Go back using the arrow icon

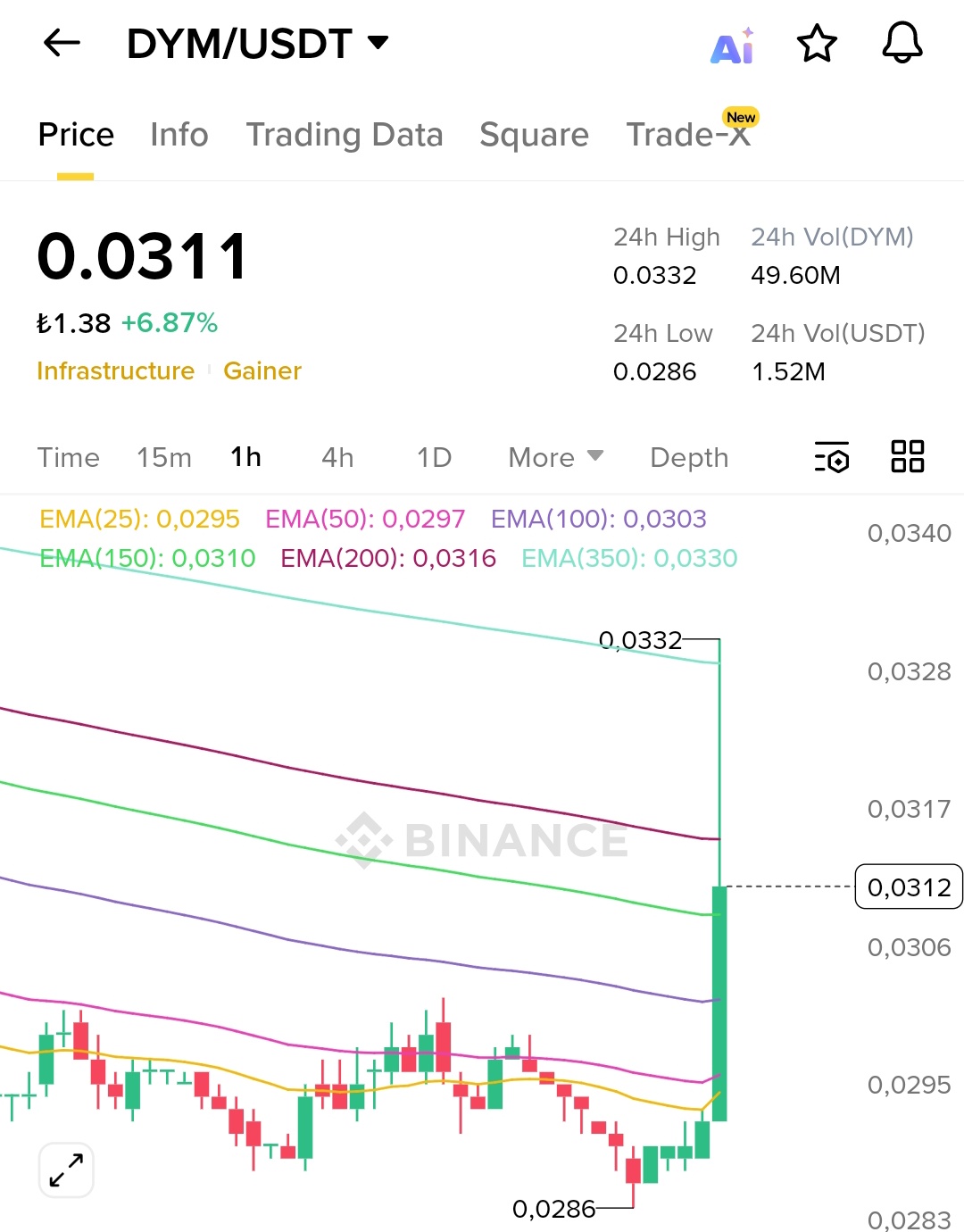coord(62,42)
